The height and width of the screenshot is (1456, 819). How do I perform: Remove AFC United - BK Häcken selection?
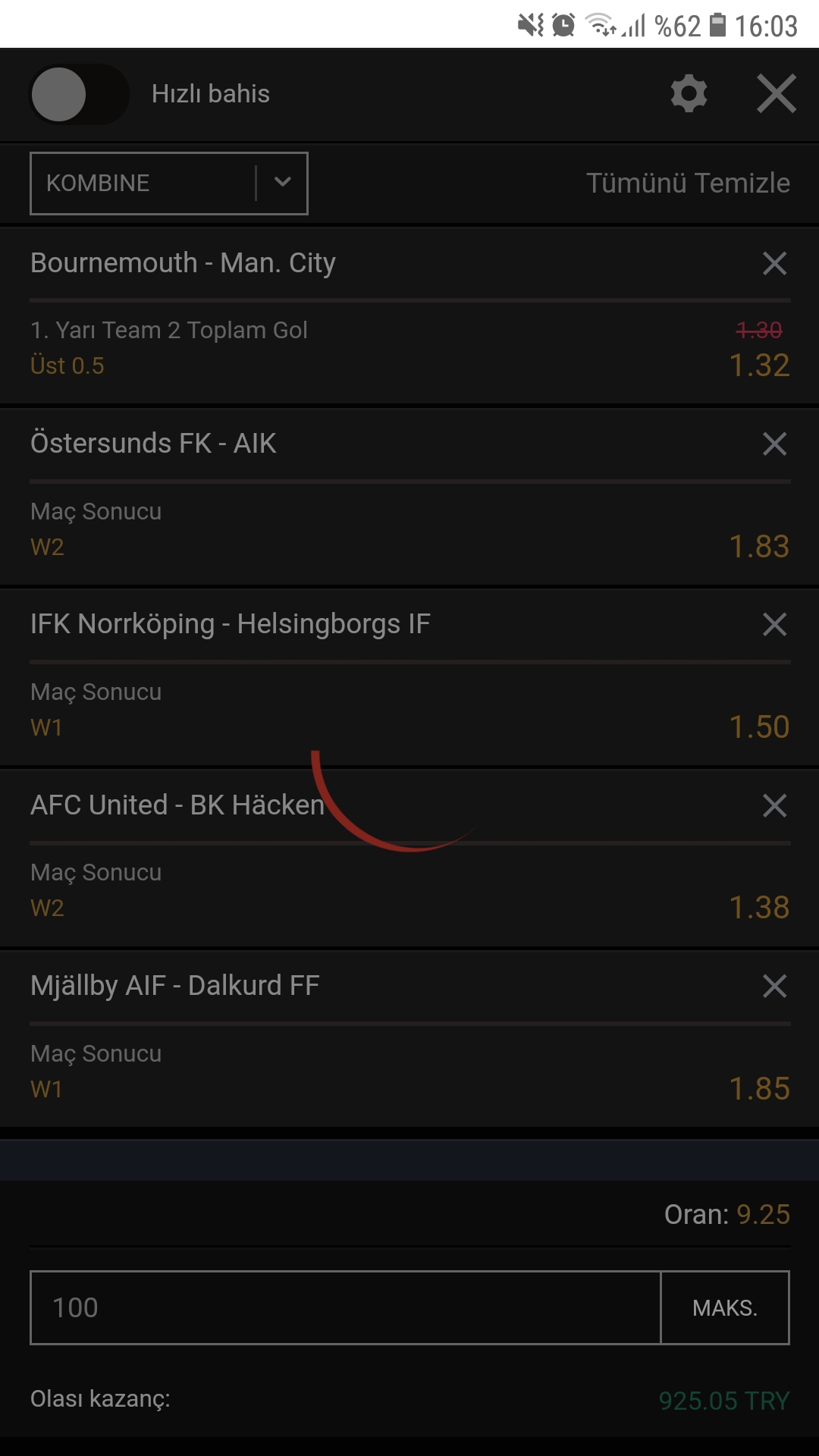pyautogui.click(x=774, y=805)
